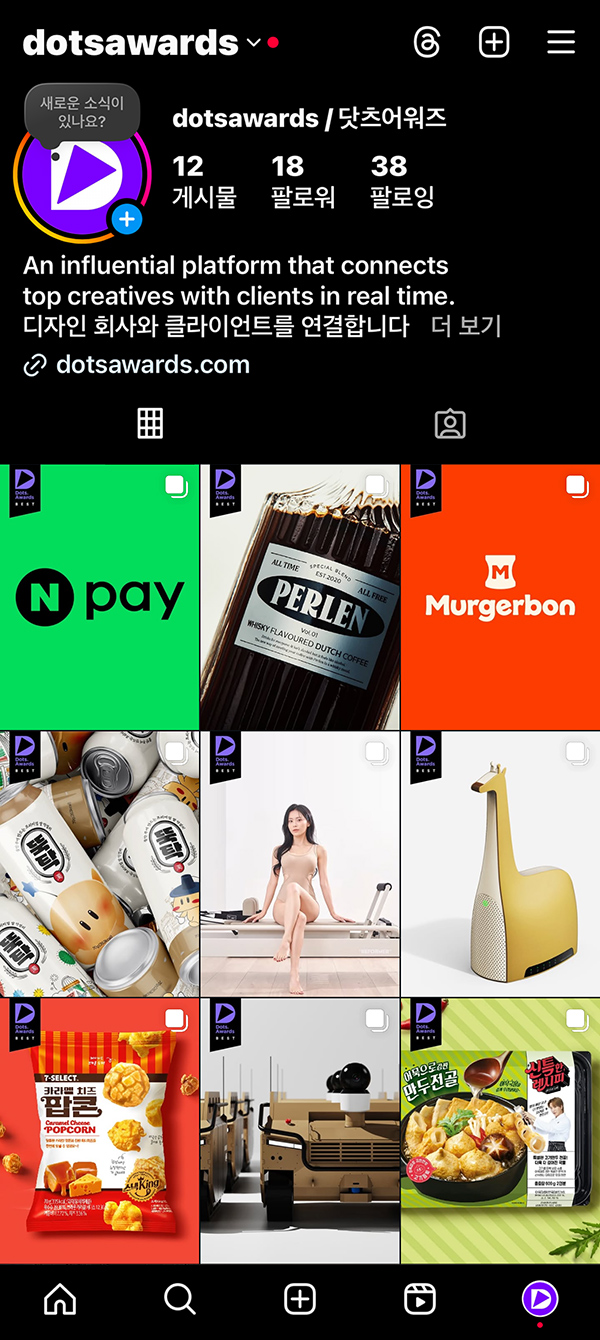Open the yellow giraffe product post
Screen dimensions: 600x1340
(x=500, y=864)
